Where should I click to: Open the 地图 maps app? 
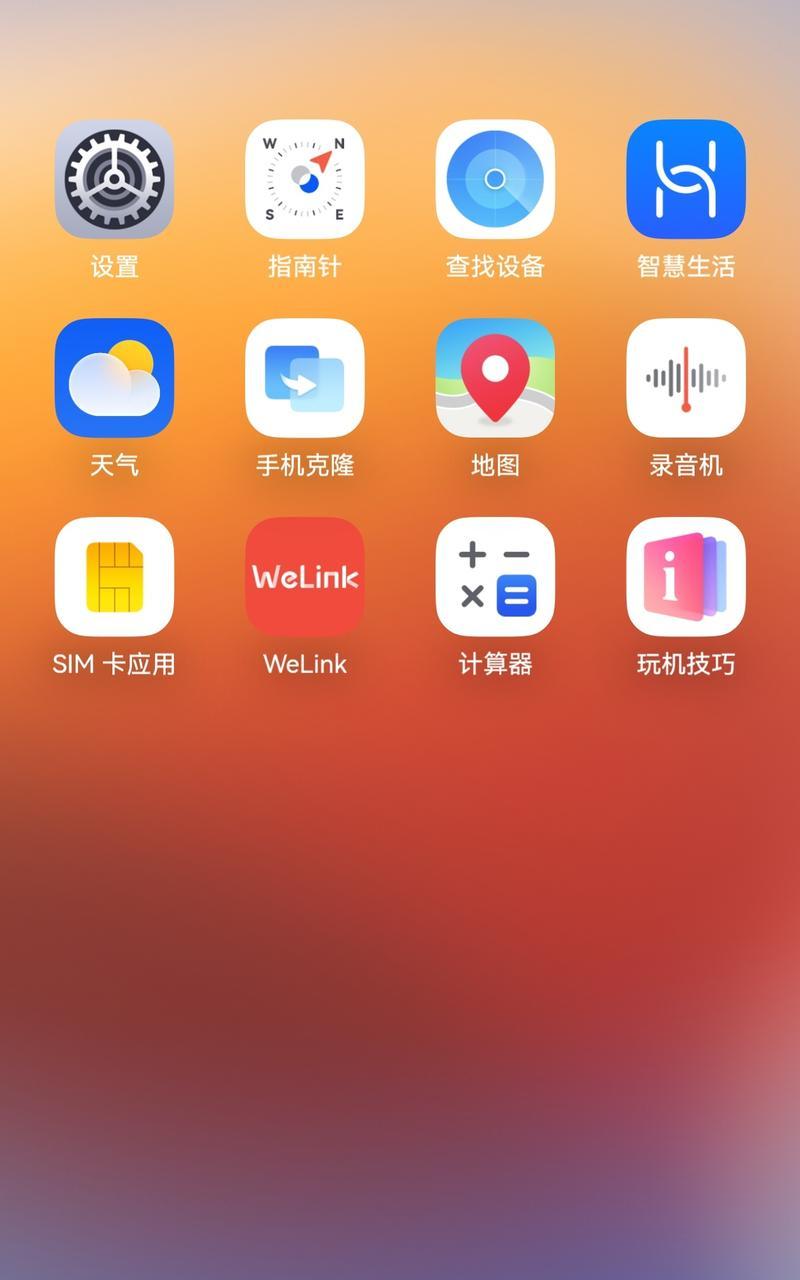[x=495, y=378]
